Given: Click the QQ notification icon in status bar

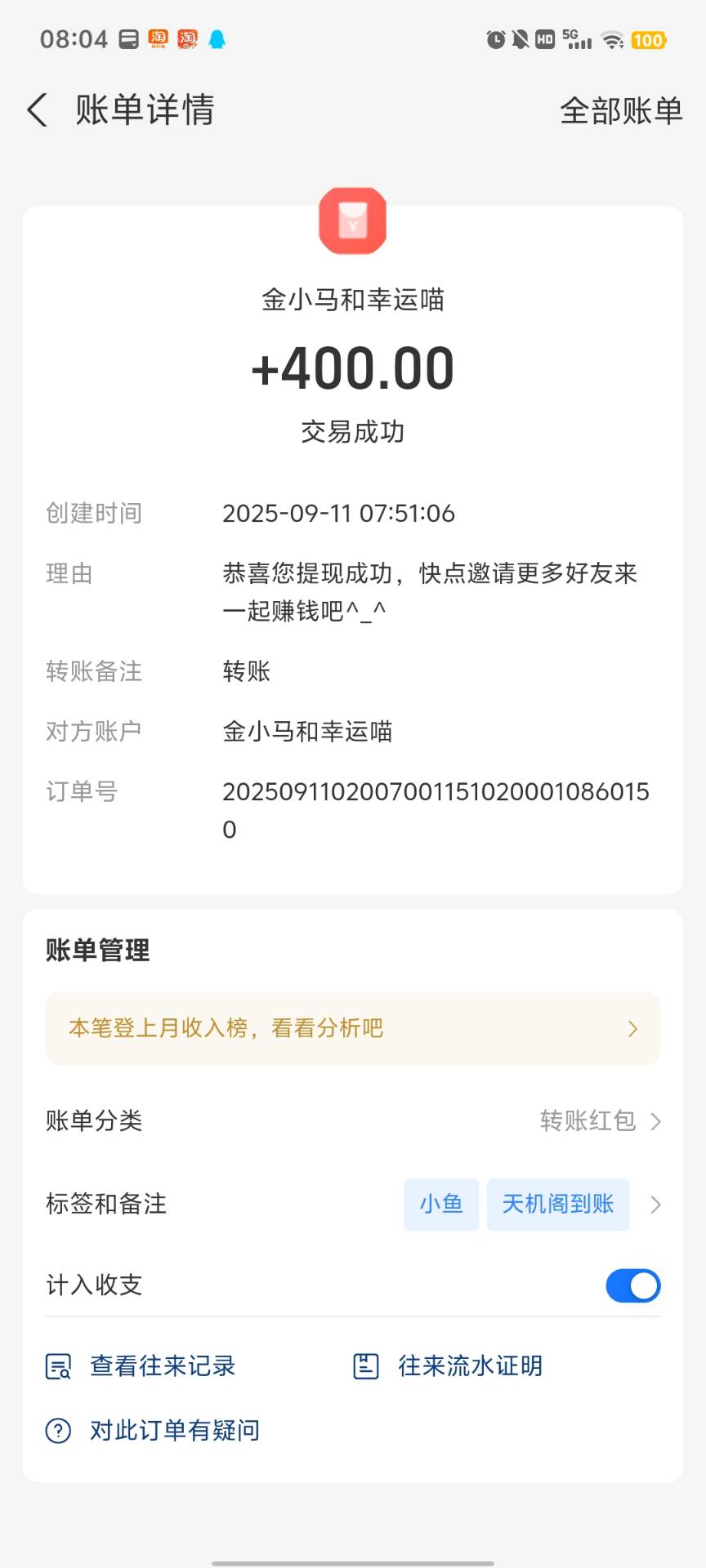Looking at the screenshot, I should point(217,38).
